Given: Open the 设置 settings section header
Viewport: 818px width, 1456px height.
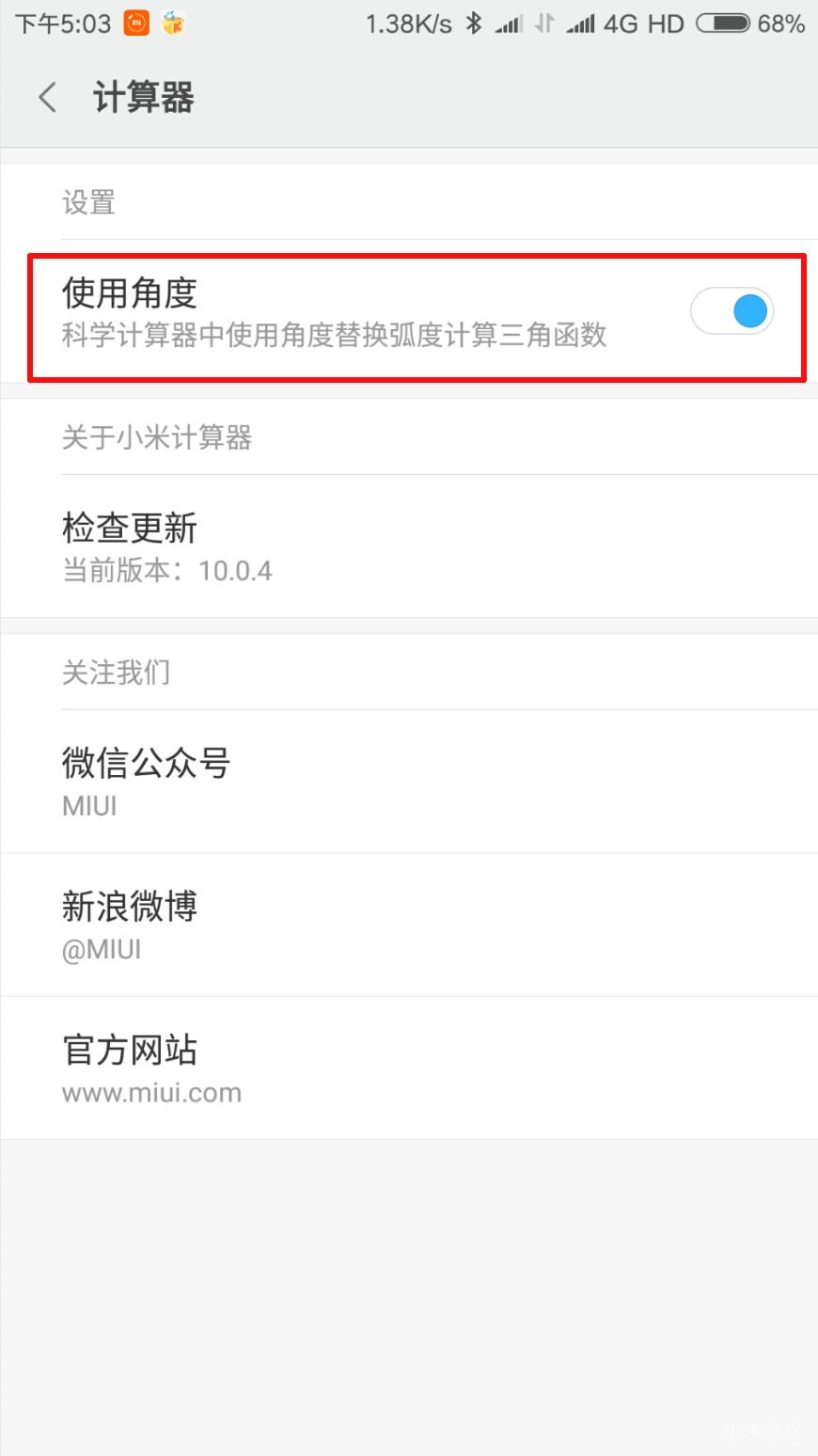Looking at the screenshot, I should (87, 202).
